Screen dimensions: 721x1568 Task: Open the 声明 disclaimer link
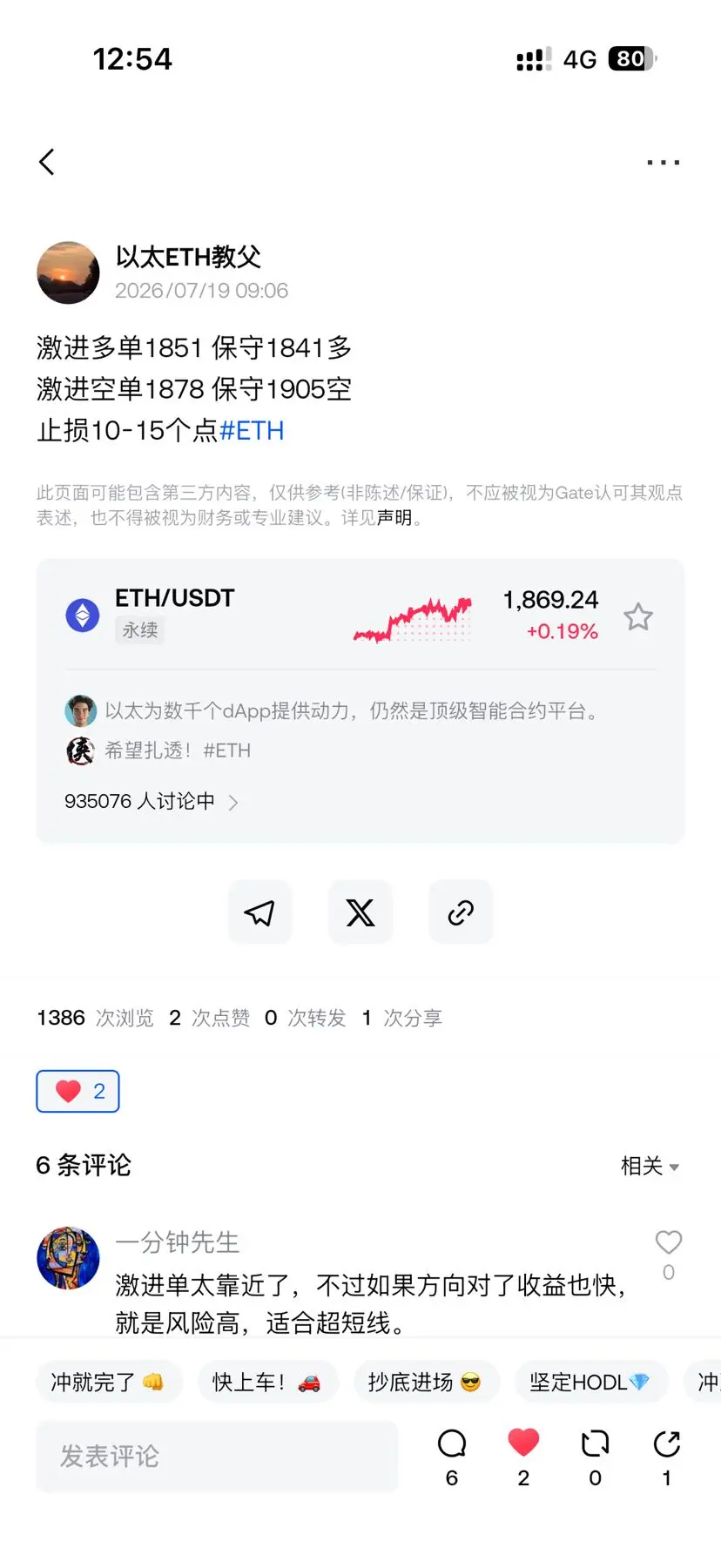point(394,518)
